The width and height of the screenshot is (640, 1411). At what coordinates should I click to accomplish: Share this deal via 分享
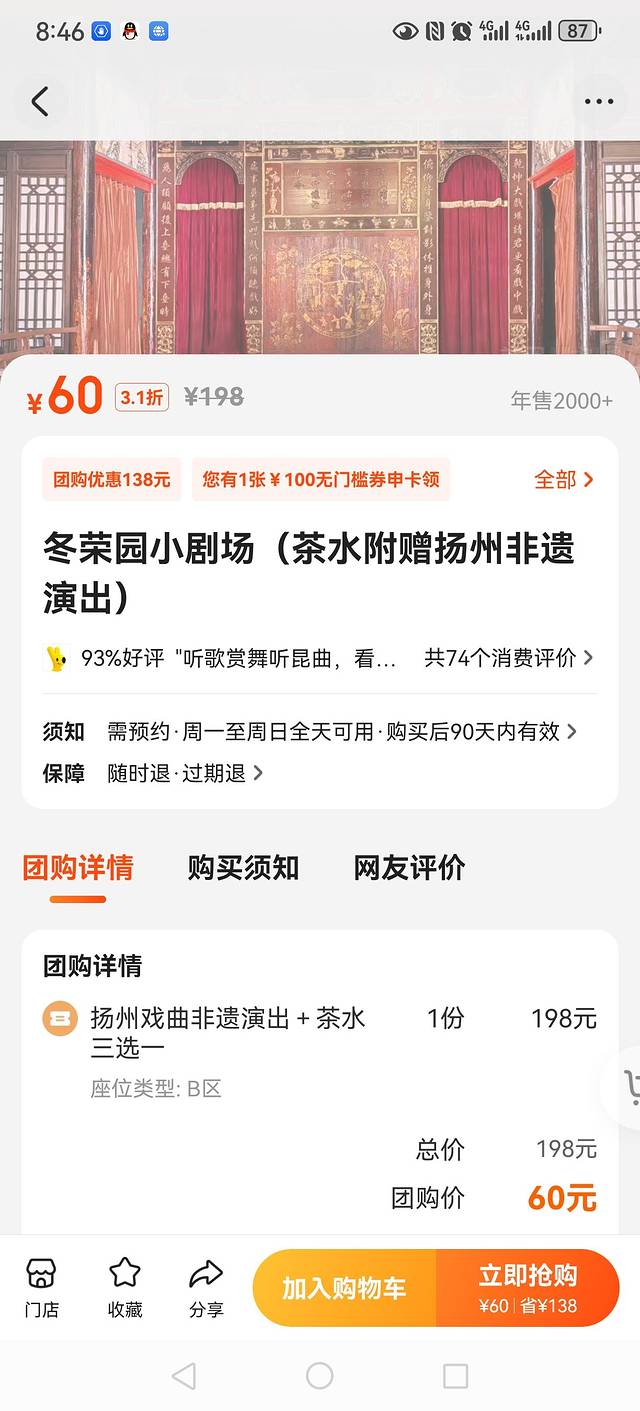pos(206,1288)
